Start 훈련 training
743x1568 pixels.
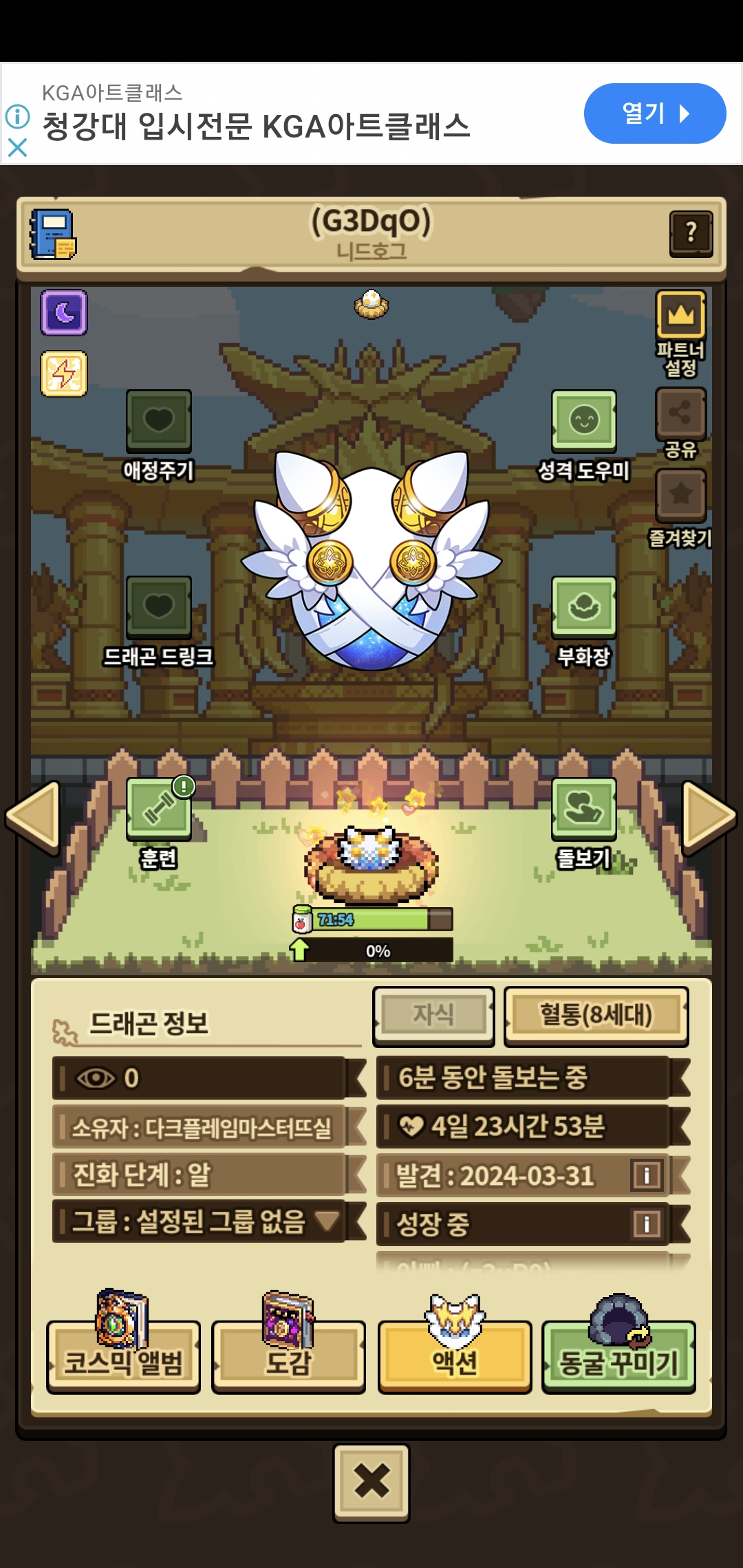coord(159,809)
